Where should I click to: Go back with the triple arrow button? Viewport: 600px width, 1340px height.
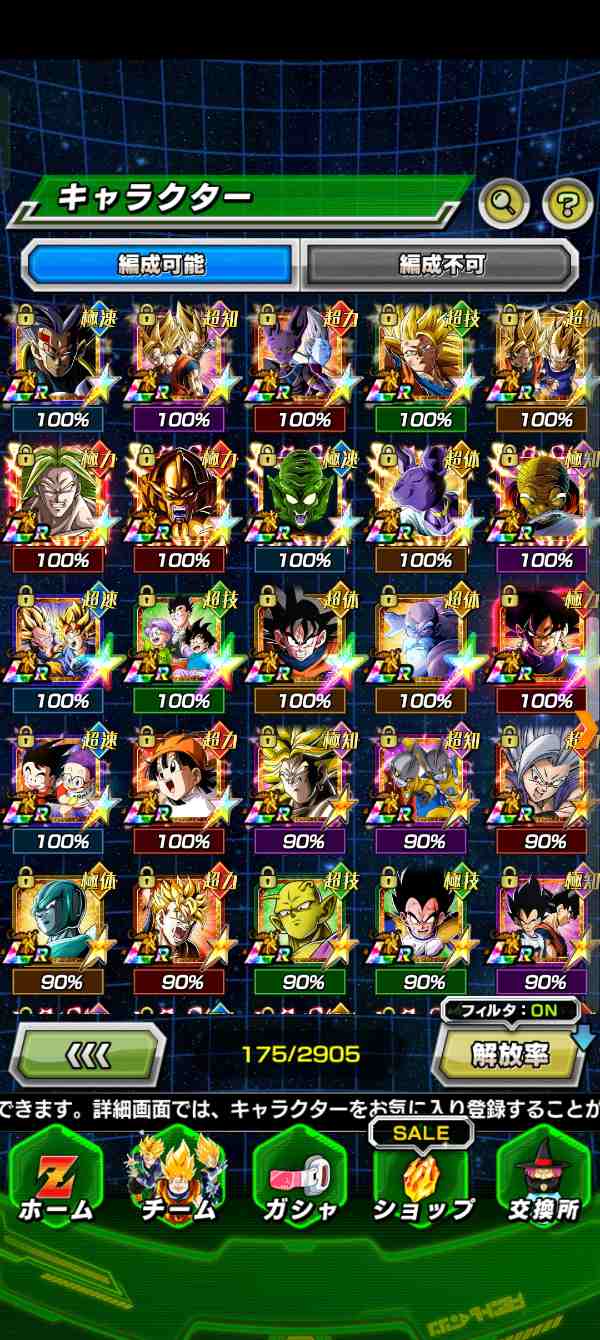(x=88, y=1054)
